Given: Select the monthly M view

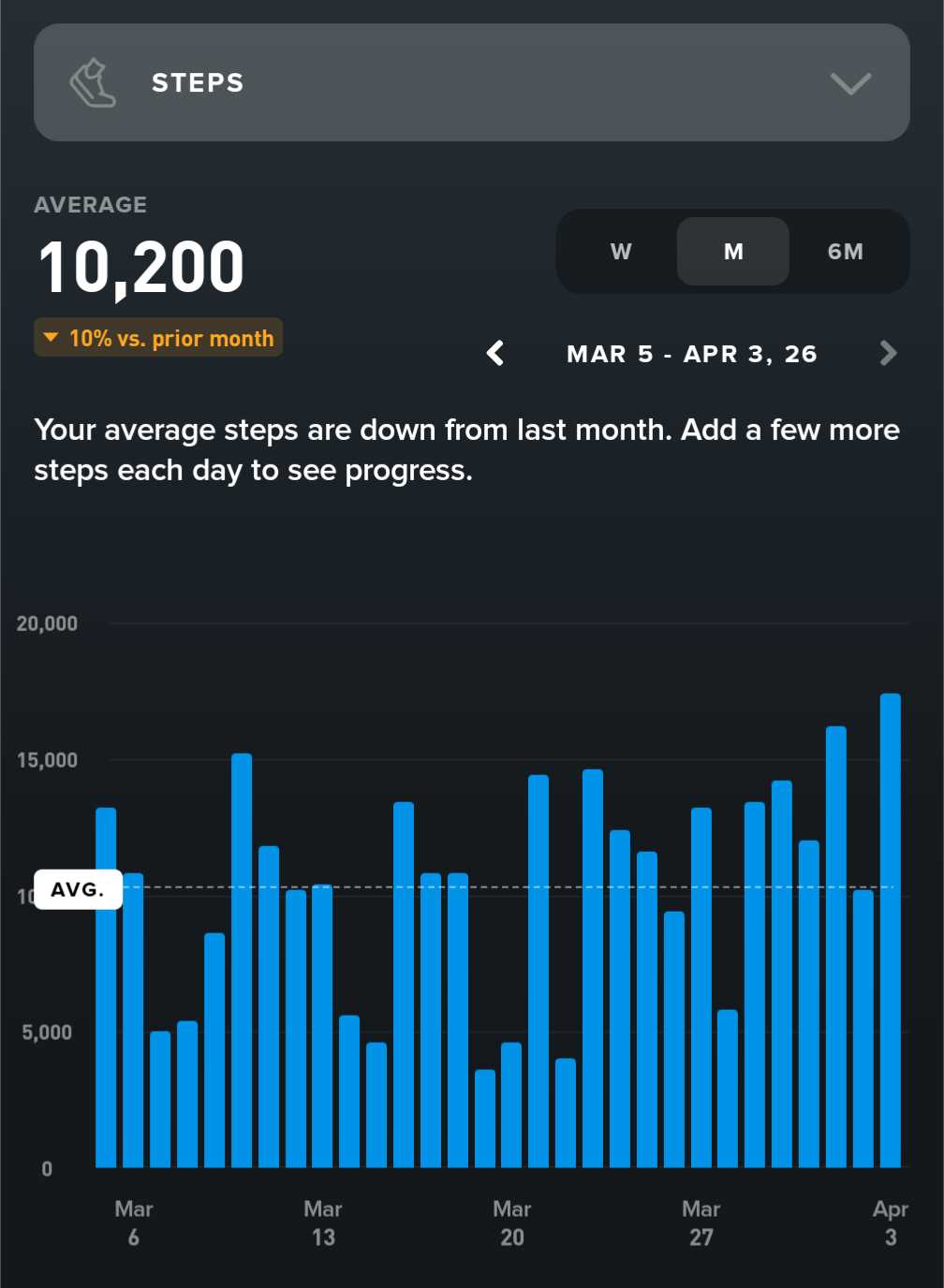Looking at the screenshot, I should pyautogui.click(x=733, y=252).
